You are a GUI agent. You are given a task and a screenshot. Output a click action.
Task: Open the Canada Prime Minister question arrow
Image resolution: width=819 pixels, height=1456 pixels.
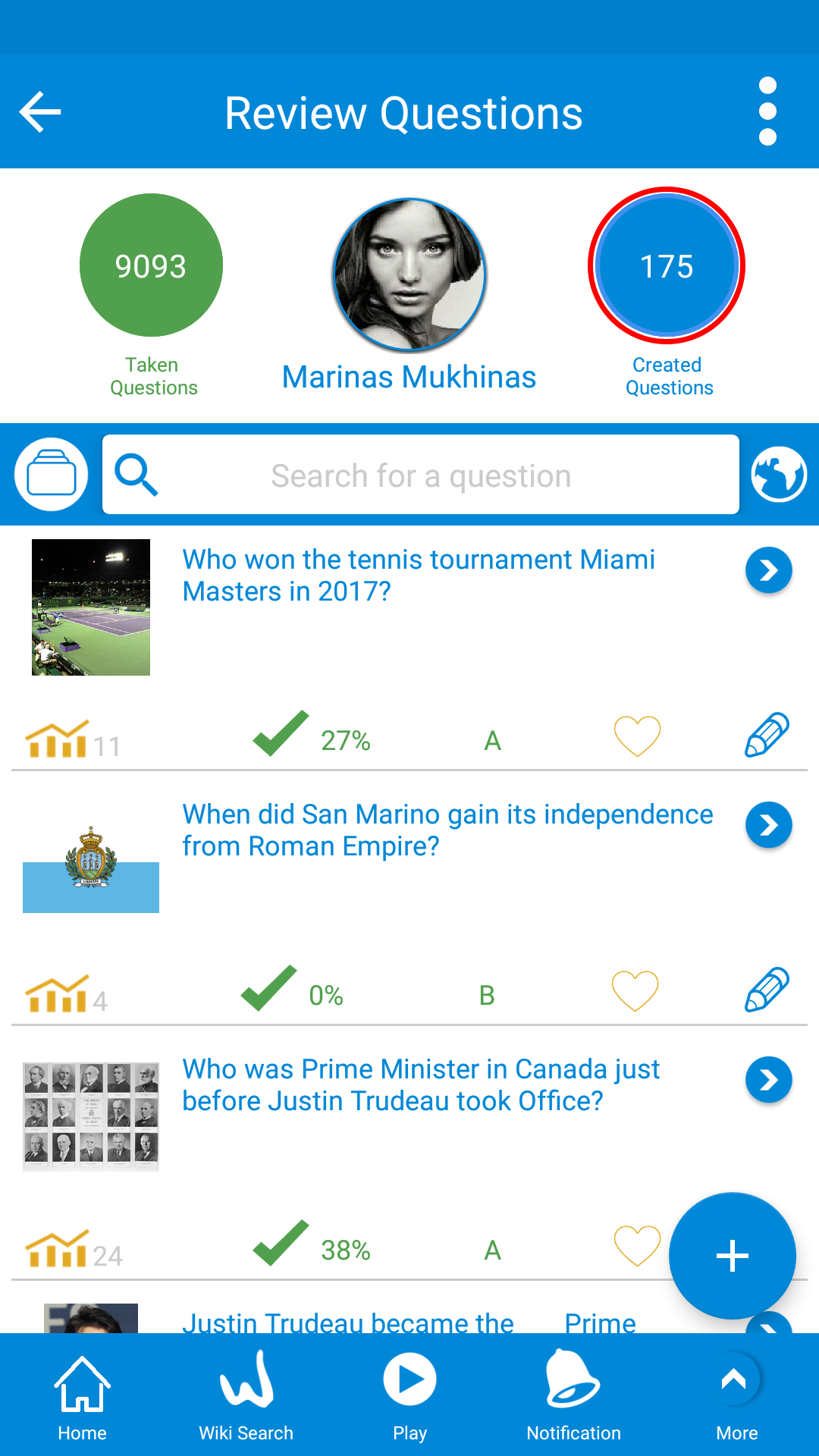click(x=768, y=1080)
